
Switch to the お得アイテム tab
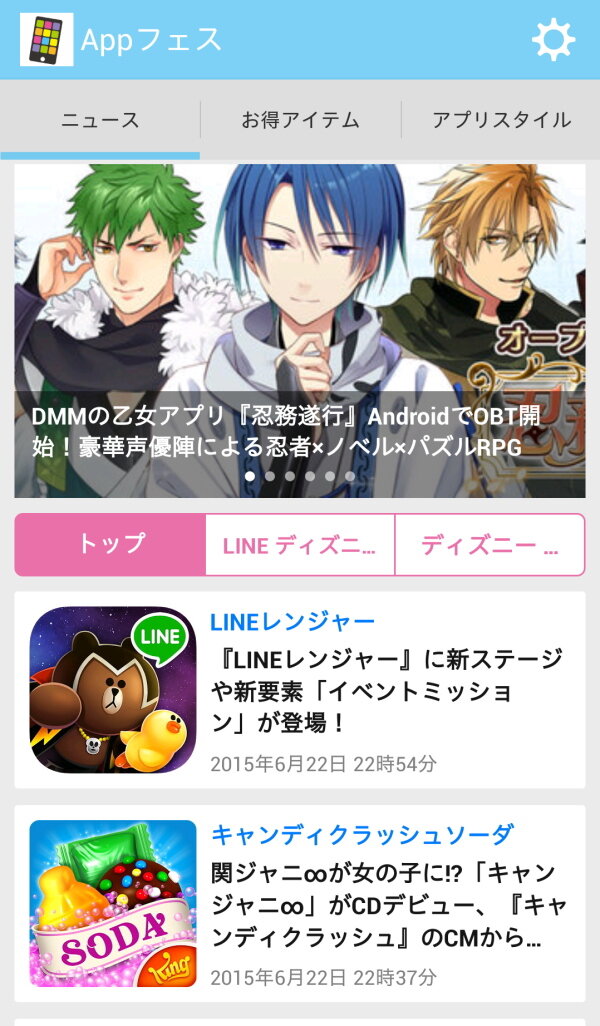[300, 121]
